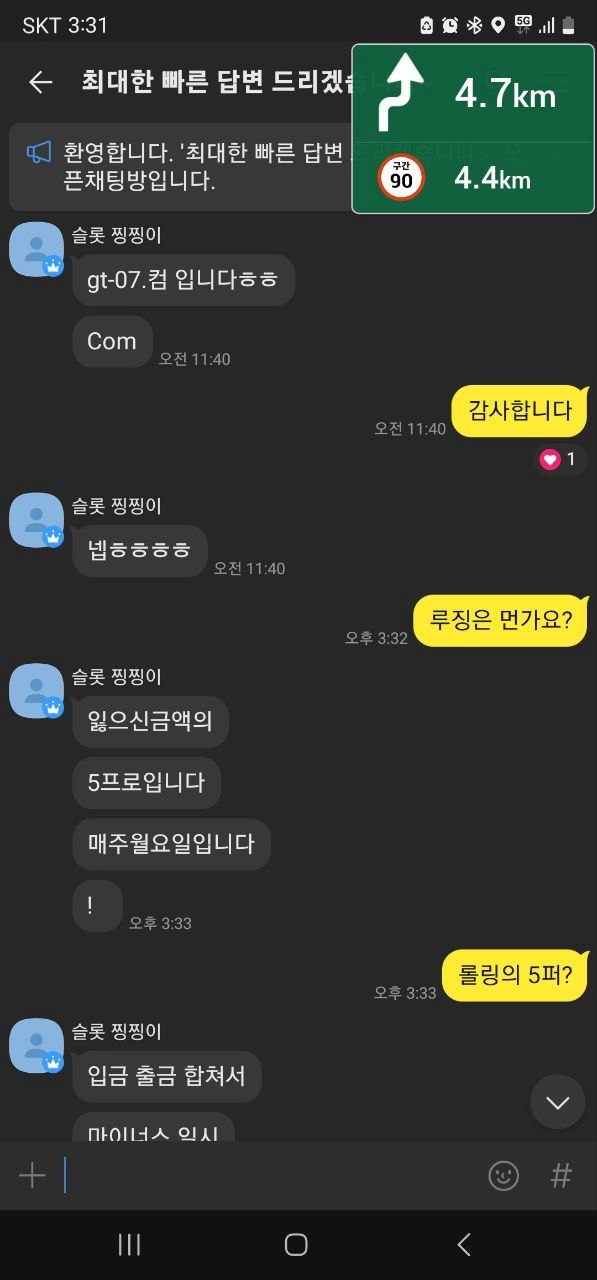Open the floating navigation overlay
The height and width of the screenshot is (1280, 597).
473,129
